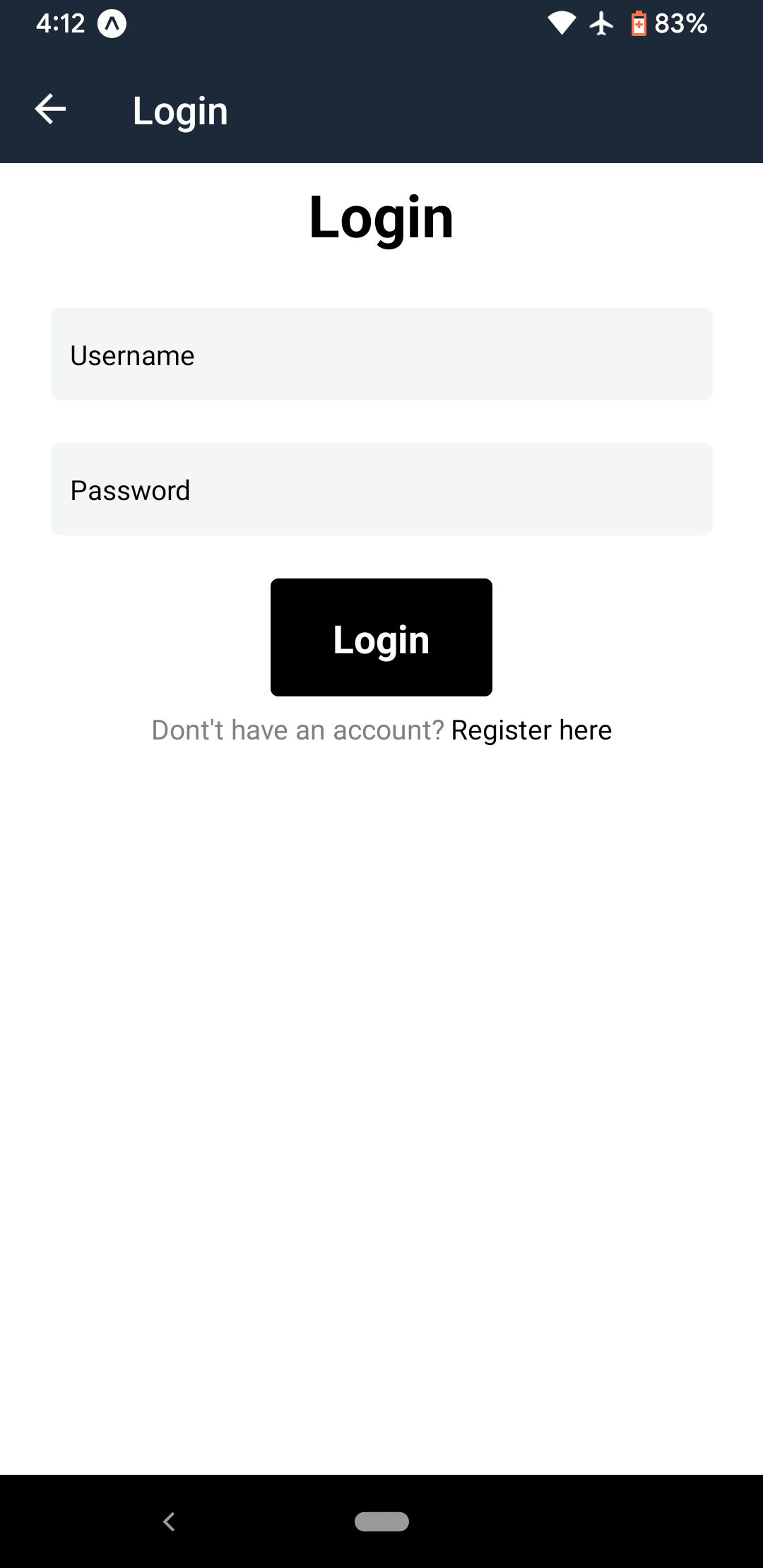Go back using the header arrow
Screen dimensions: 763x1568
[50, 109]
